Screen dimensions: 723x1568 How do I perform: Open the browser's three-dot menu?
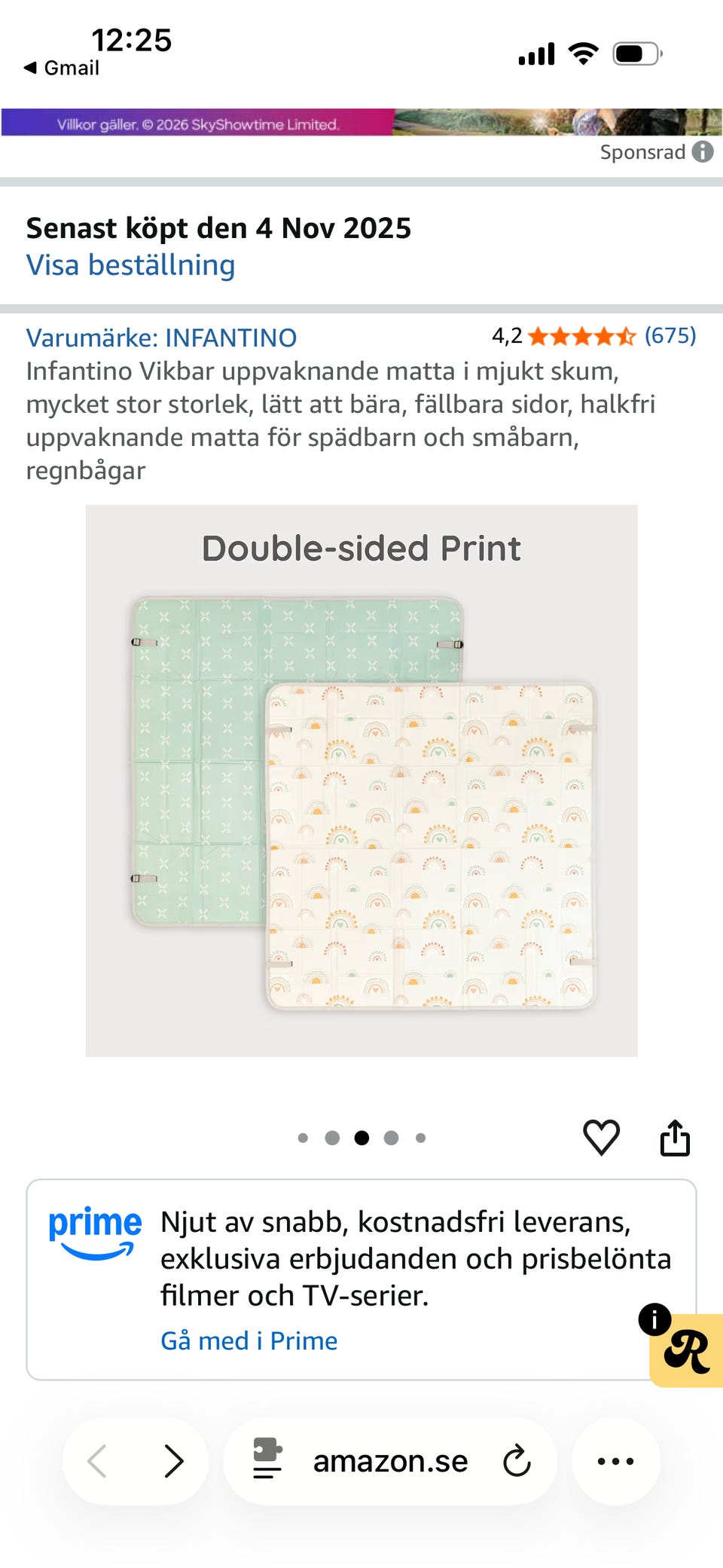(615, 1461)
